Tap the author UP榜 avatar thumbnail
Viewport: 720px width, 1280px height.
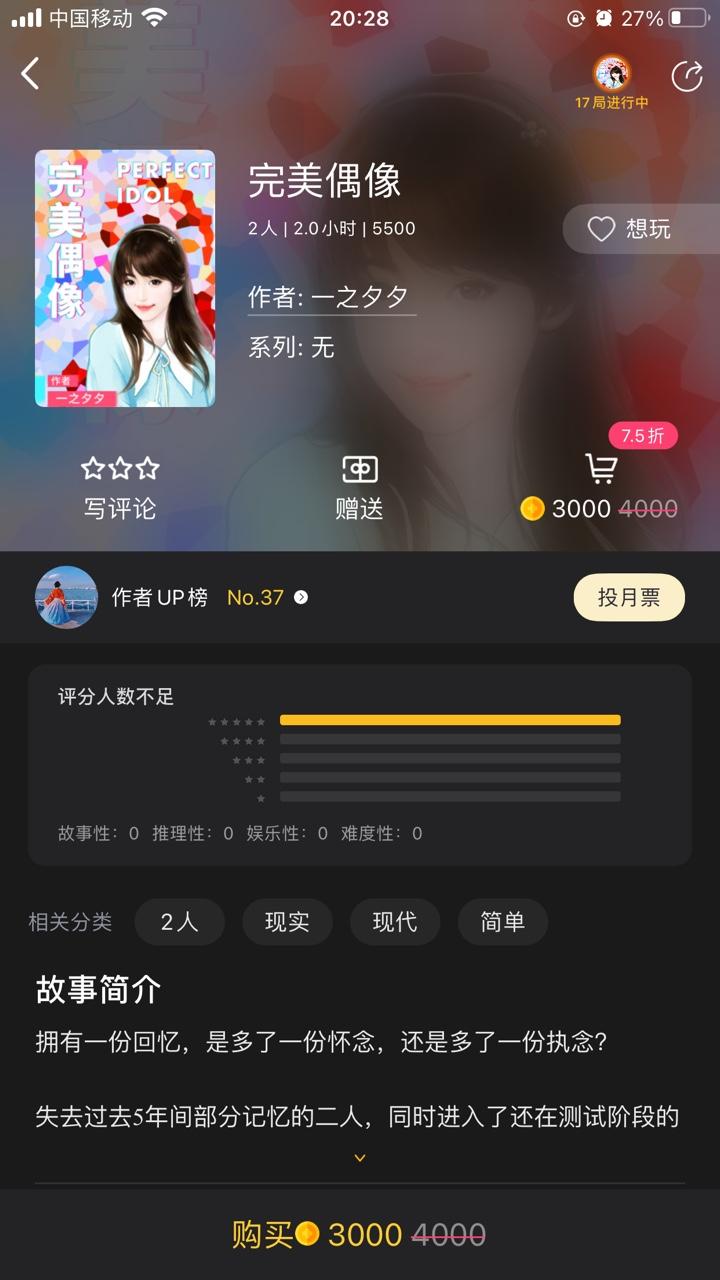tap(65, 597)
